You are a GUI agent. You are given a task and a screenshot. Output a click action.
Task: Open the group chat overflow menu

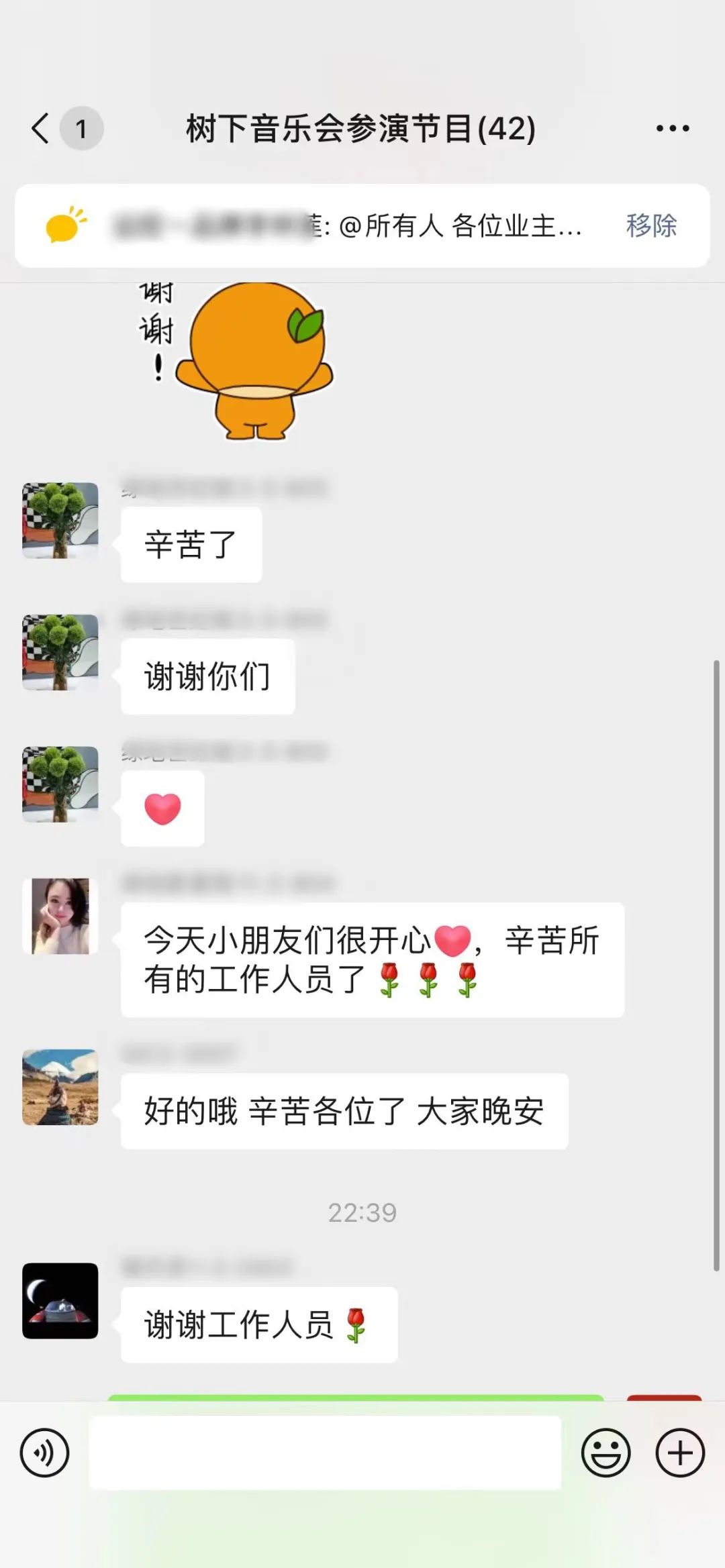(x=672, y=128)
